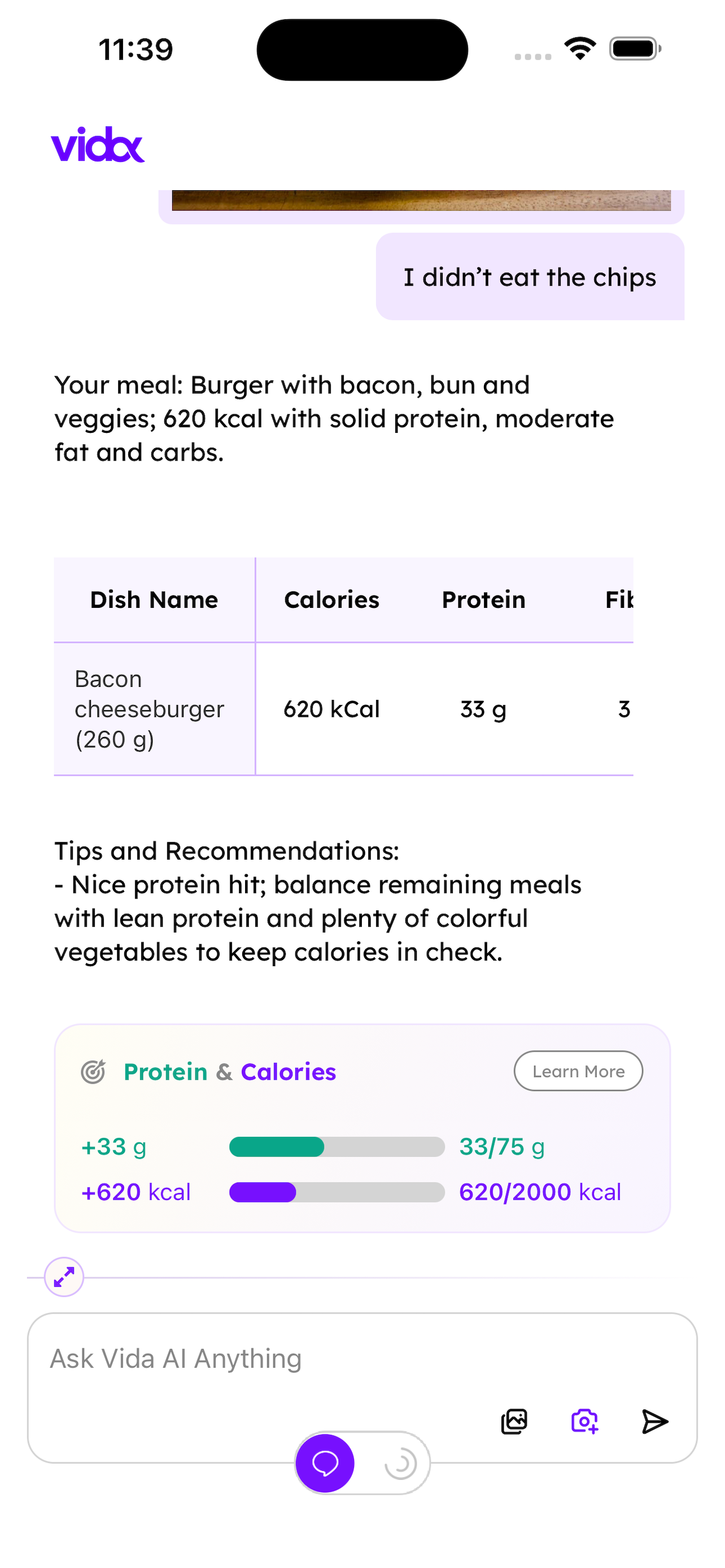The image size is (725, 1568).
Task: Open the photo gallery picker icon
Action: [x=514, y=1421]
